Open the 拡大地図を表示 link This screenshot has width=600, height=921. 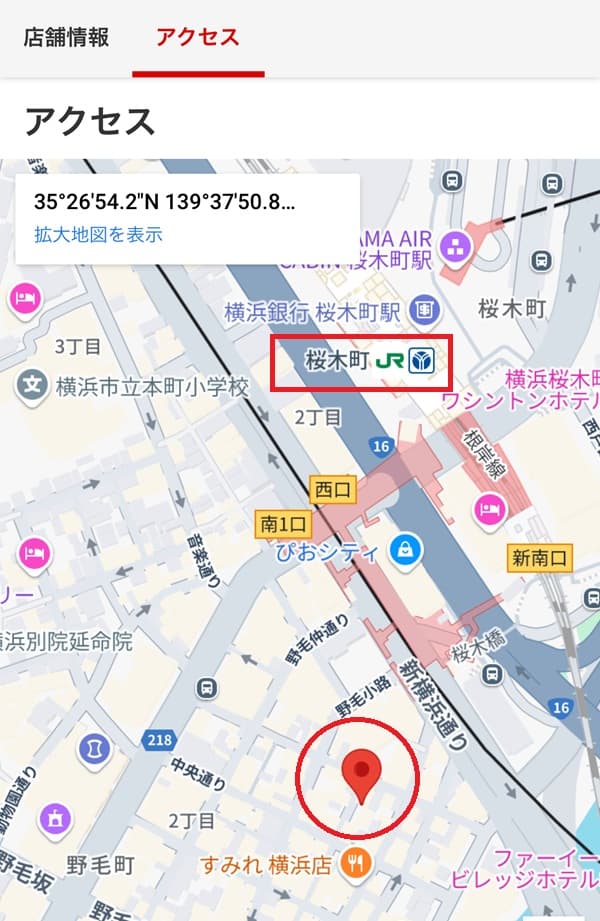click(98, 235)
